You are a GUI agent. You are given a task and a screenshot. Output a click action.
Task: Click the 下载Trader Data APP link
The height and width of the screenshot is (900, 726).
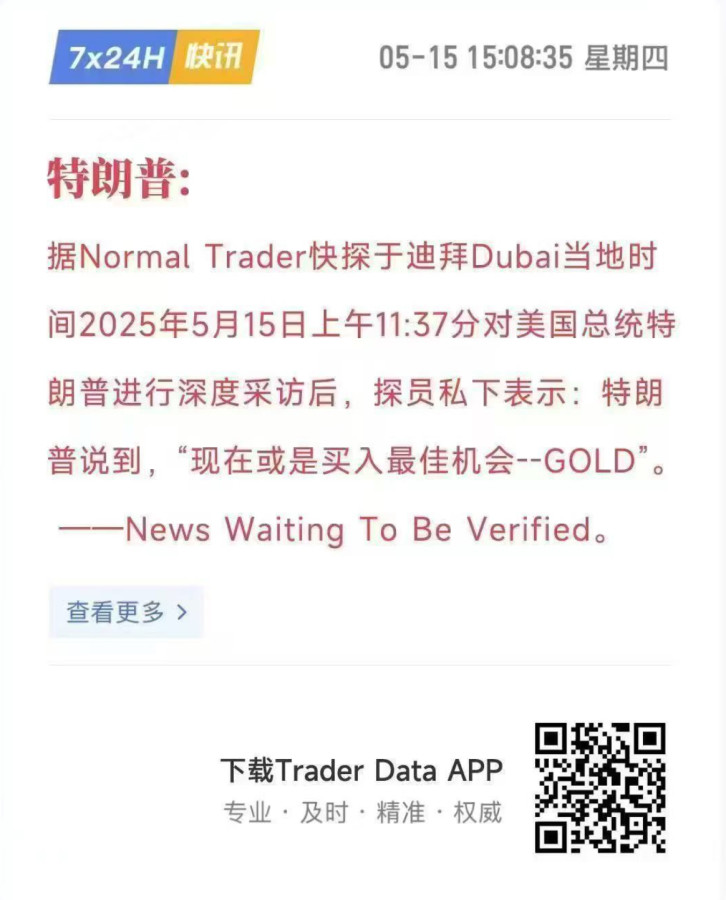(x=362, y=770)
